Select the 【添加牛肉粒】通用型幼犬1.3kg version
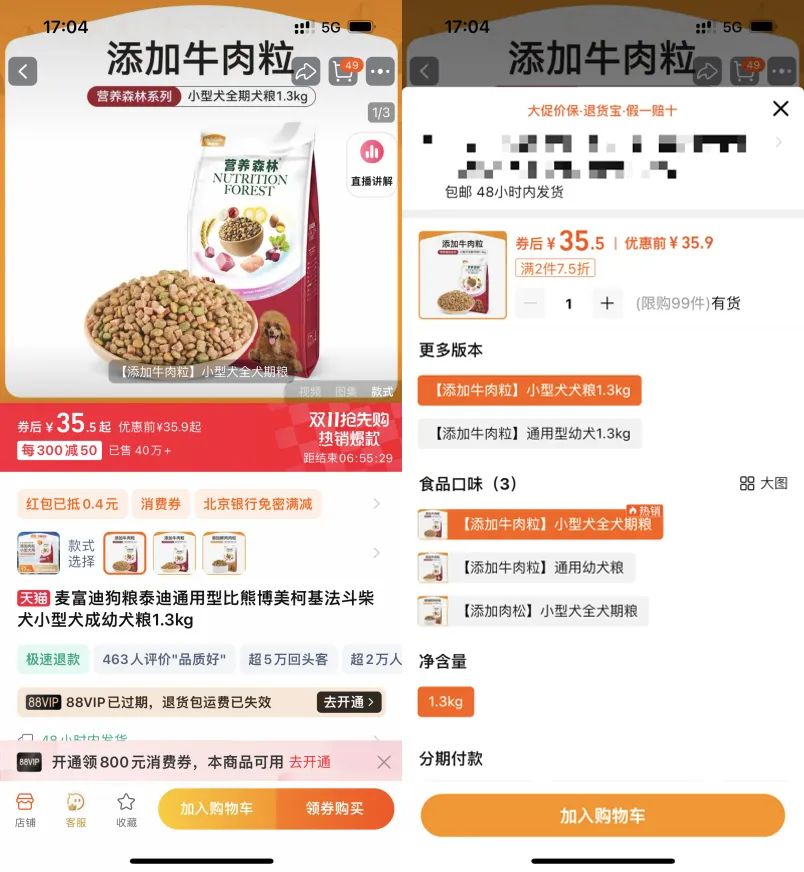This screenshot has width=804, height=872. point(530,434)
